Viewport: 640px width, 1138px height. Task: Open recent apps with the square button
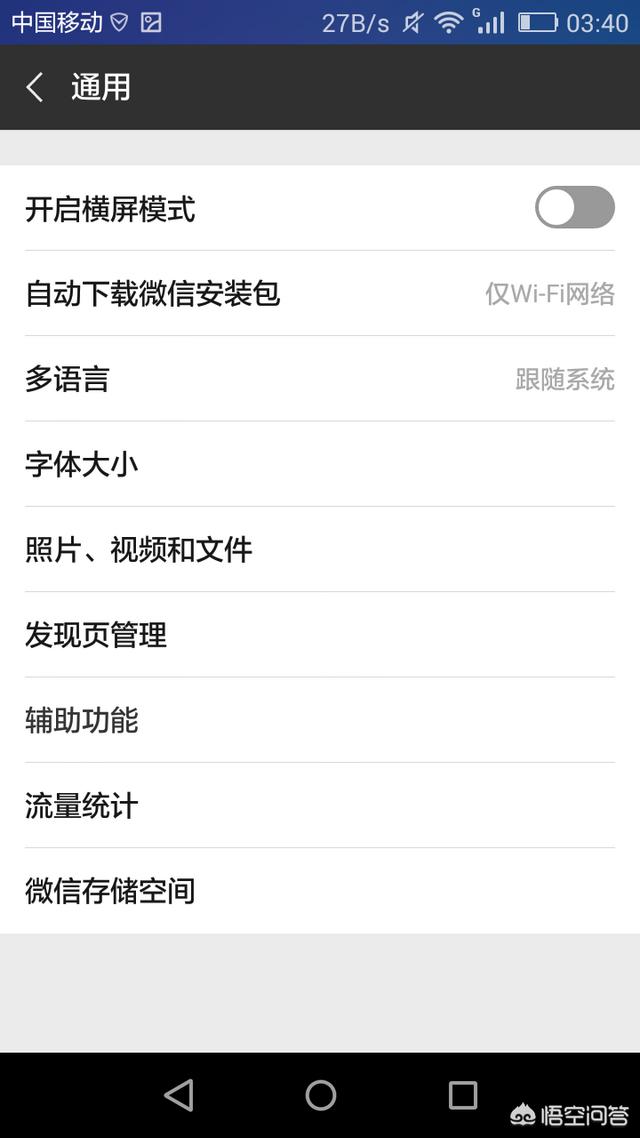[462, 1095]
